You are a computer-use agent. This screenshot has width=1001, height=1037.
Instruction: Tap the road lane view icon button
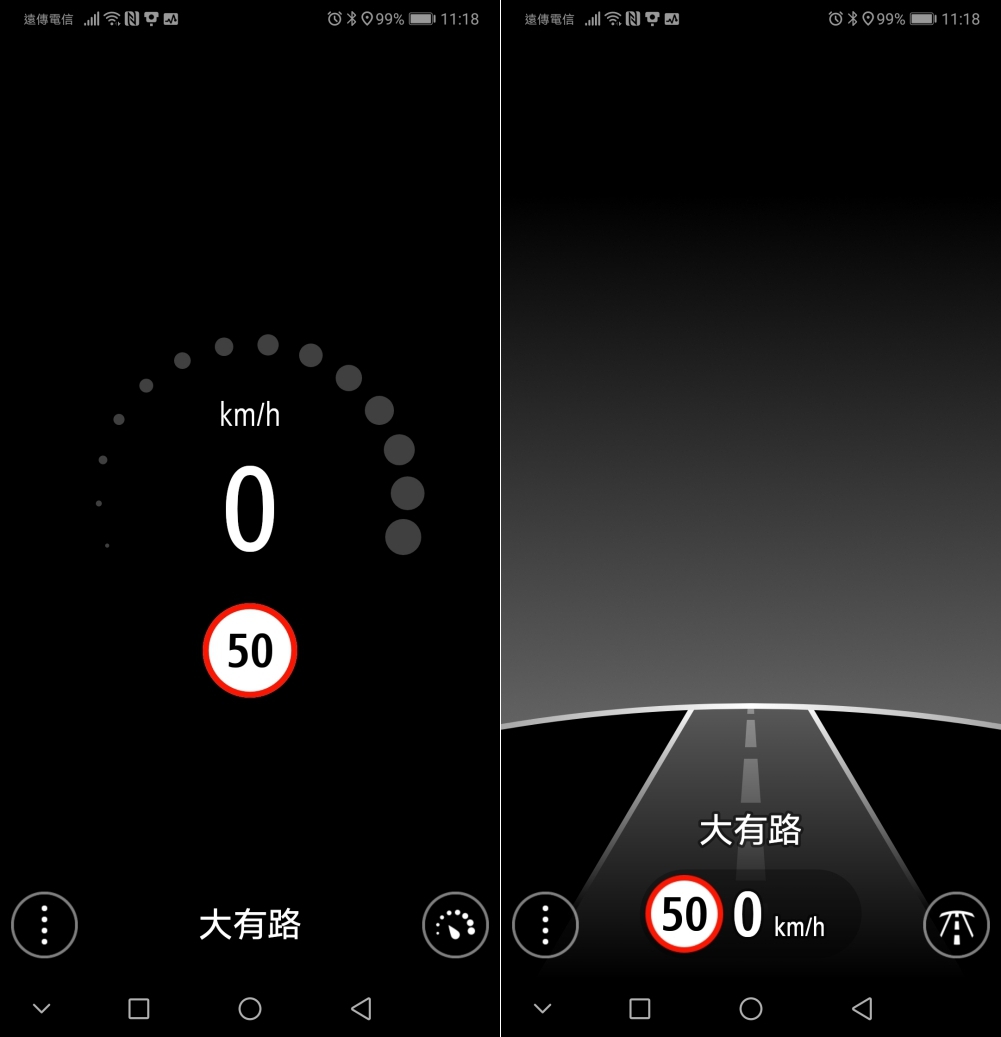[x=956, y=925]
